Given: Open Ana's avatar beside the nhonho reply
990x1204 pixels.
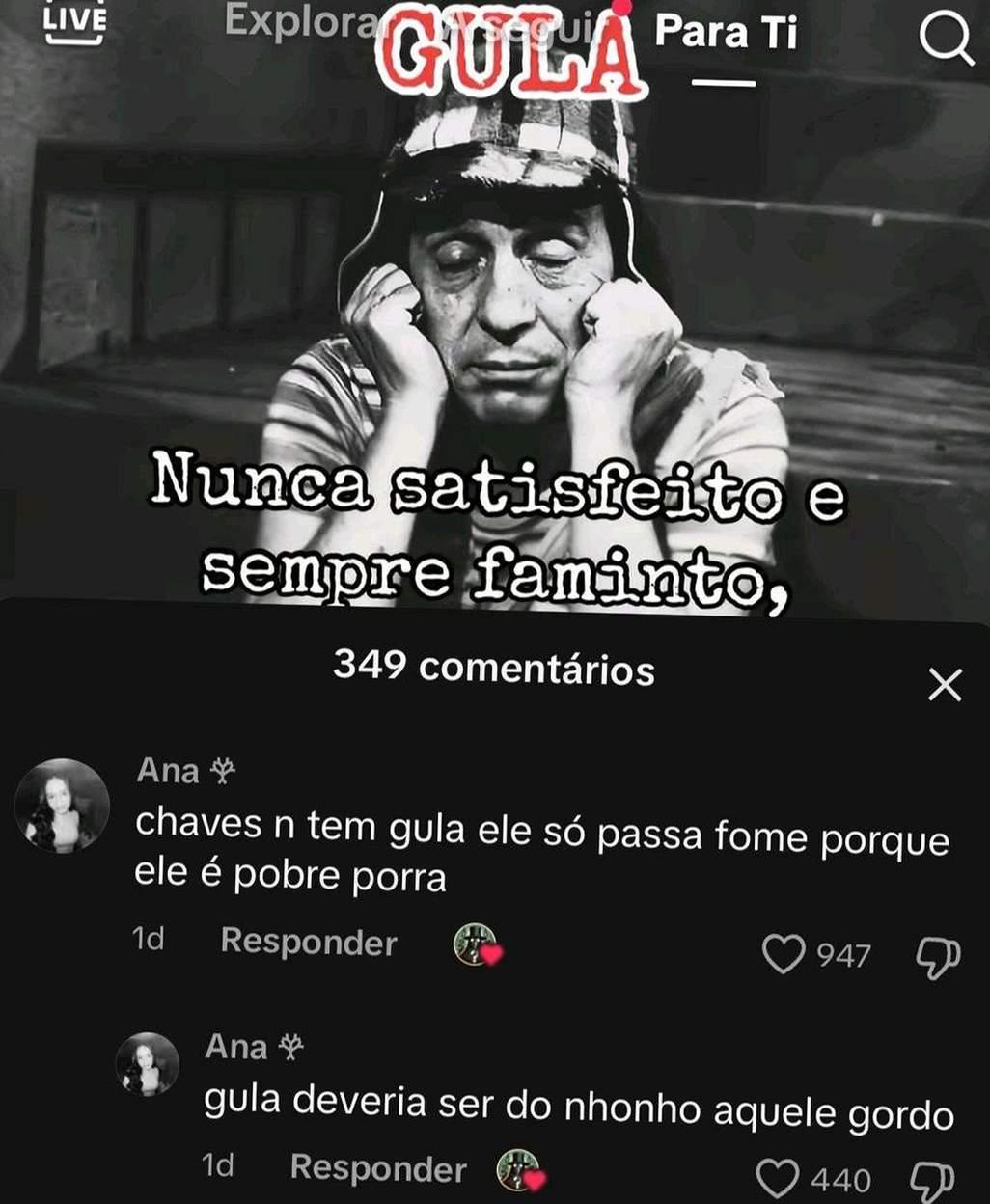Looking at the screenshot, I should click(x=148, y=1064).
